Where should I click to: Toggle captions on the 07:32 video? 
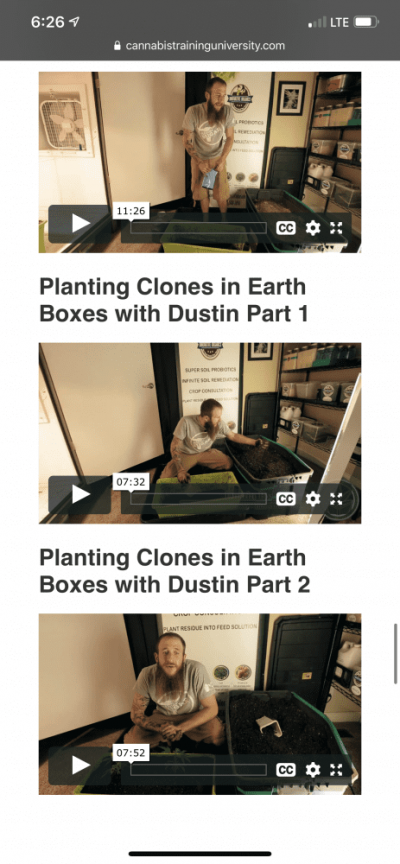285,499
